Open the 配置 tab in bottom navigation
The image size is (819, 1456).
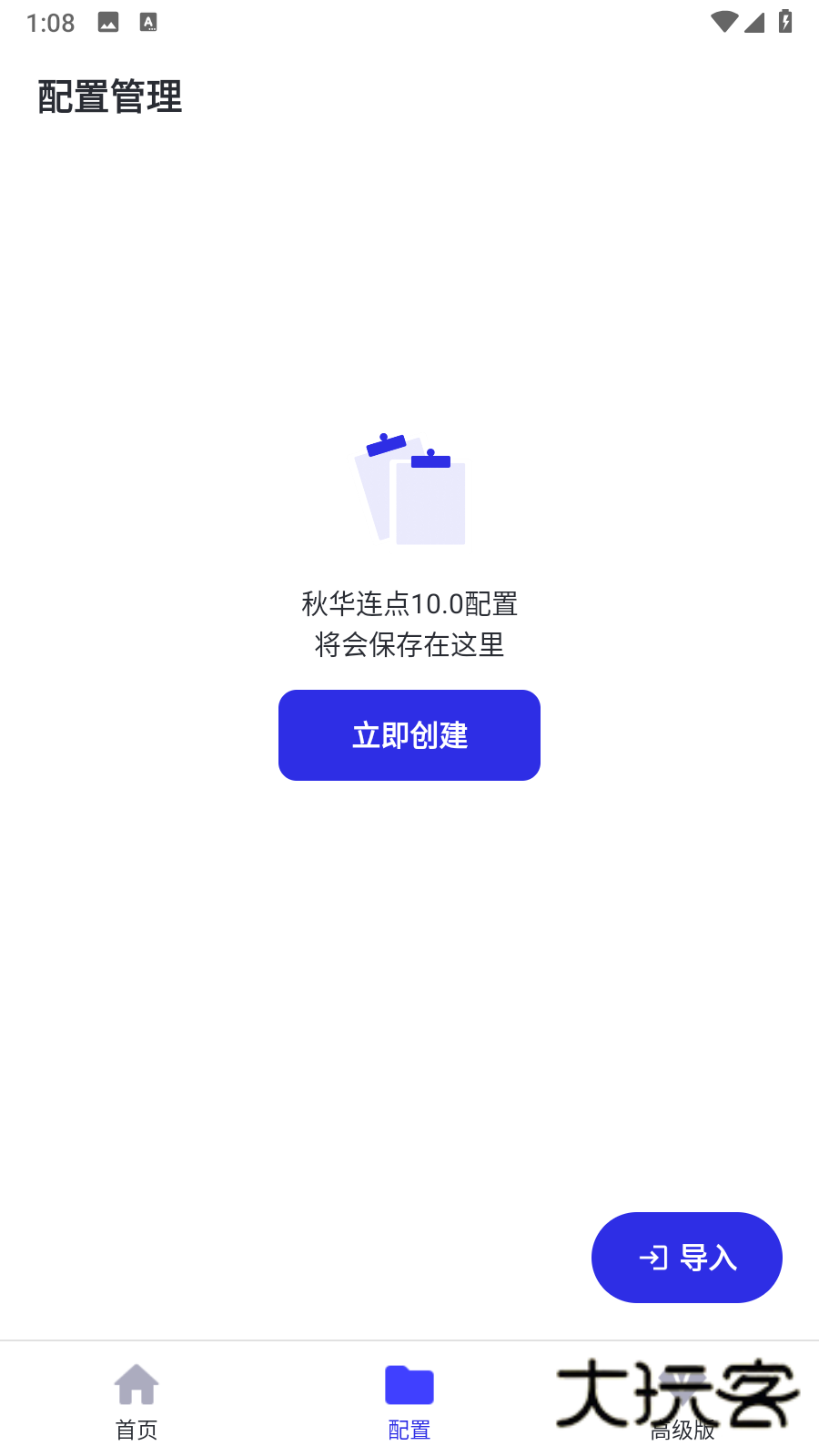coord(409,1401)
